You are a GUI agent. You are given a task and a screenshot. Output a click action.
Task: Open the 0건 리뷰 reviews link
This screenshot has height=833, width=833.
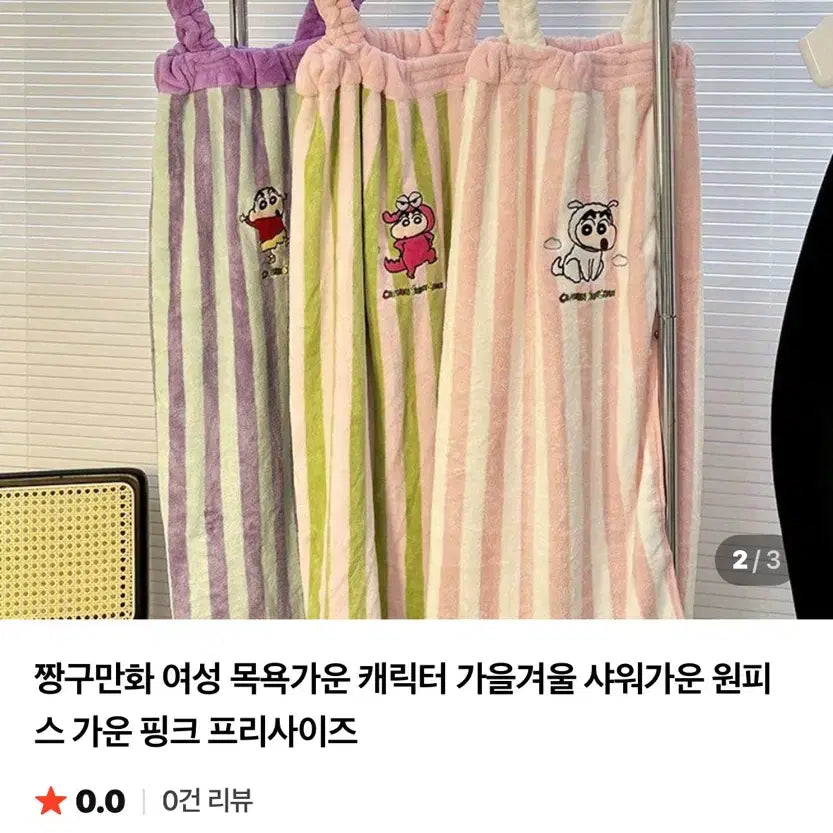coord(207,801)
